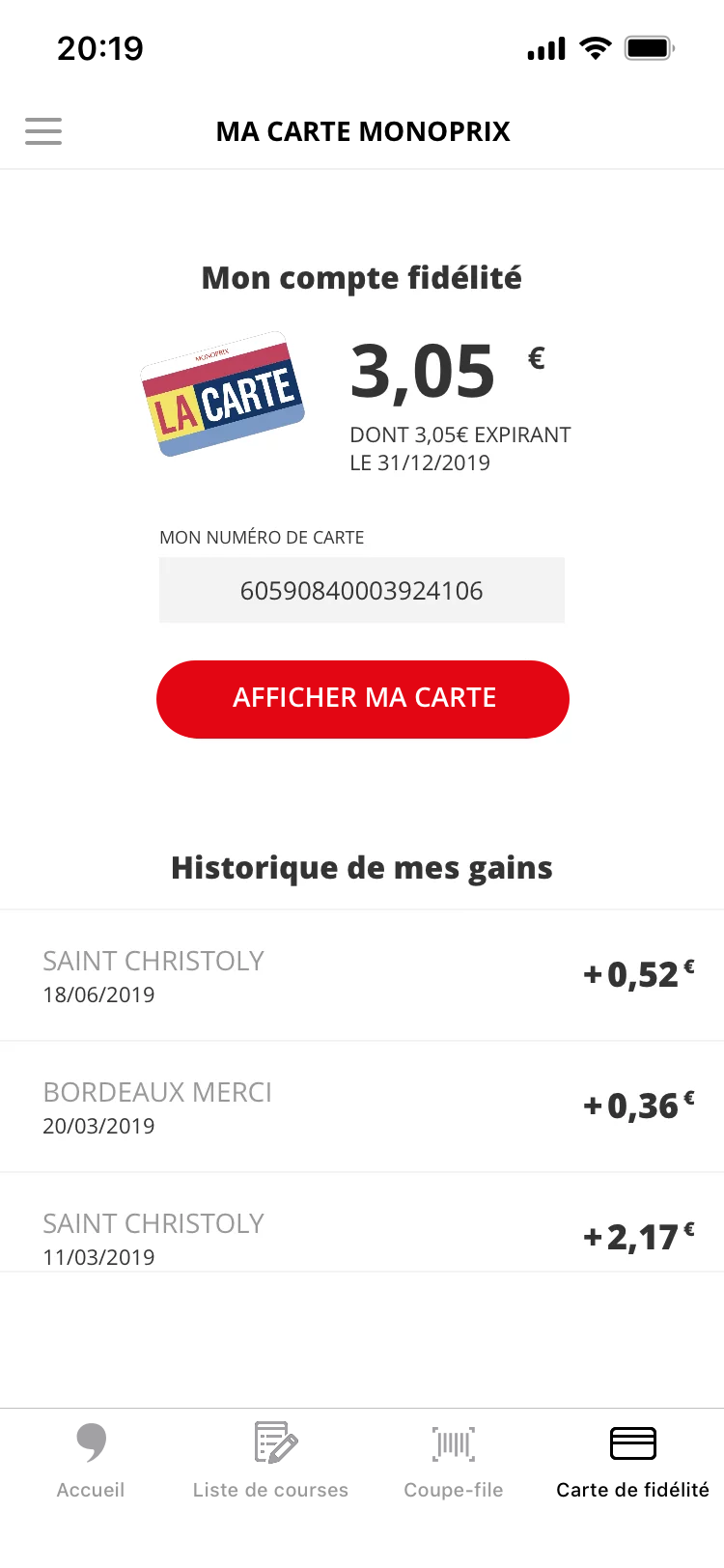
Task: Open the hamburger navigation menu
Action: [42, 130]
